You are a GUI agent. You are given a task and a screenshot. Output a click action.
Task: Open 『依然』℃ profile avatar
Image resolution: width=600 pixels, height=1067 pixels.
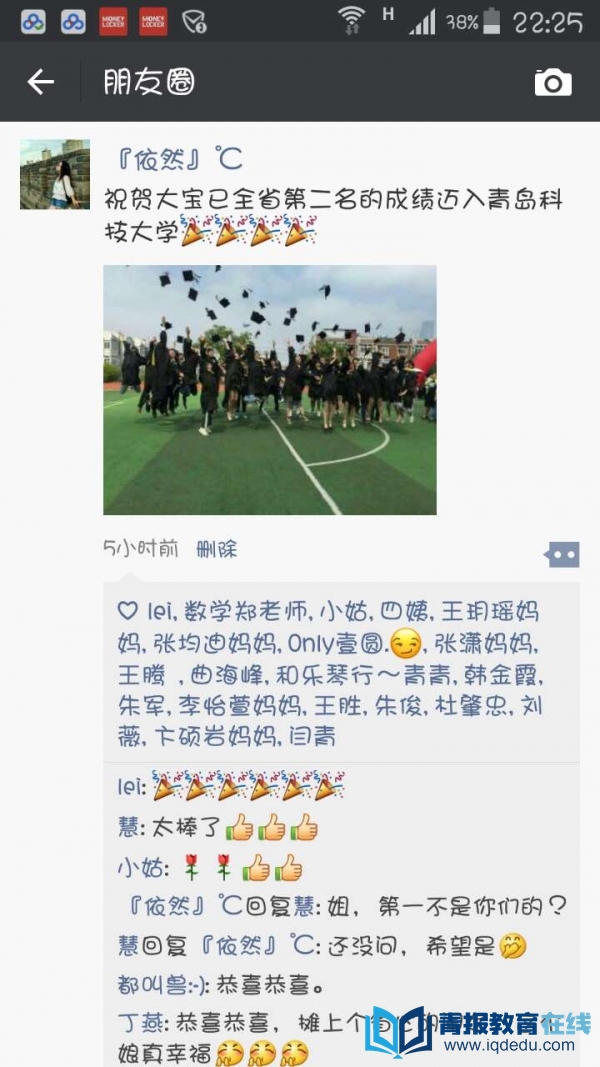(x=55, y=175)
